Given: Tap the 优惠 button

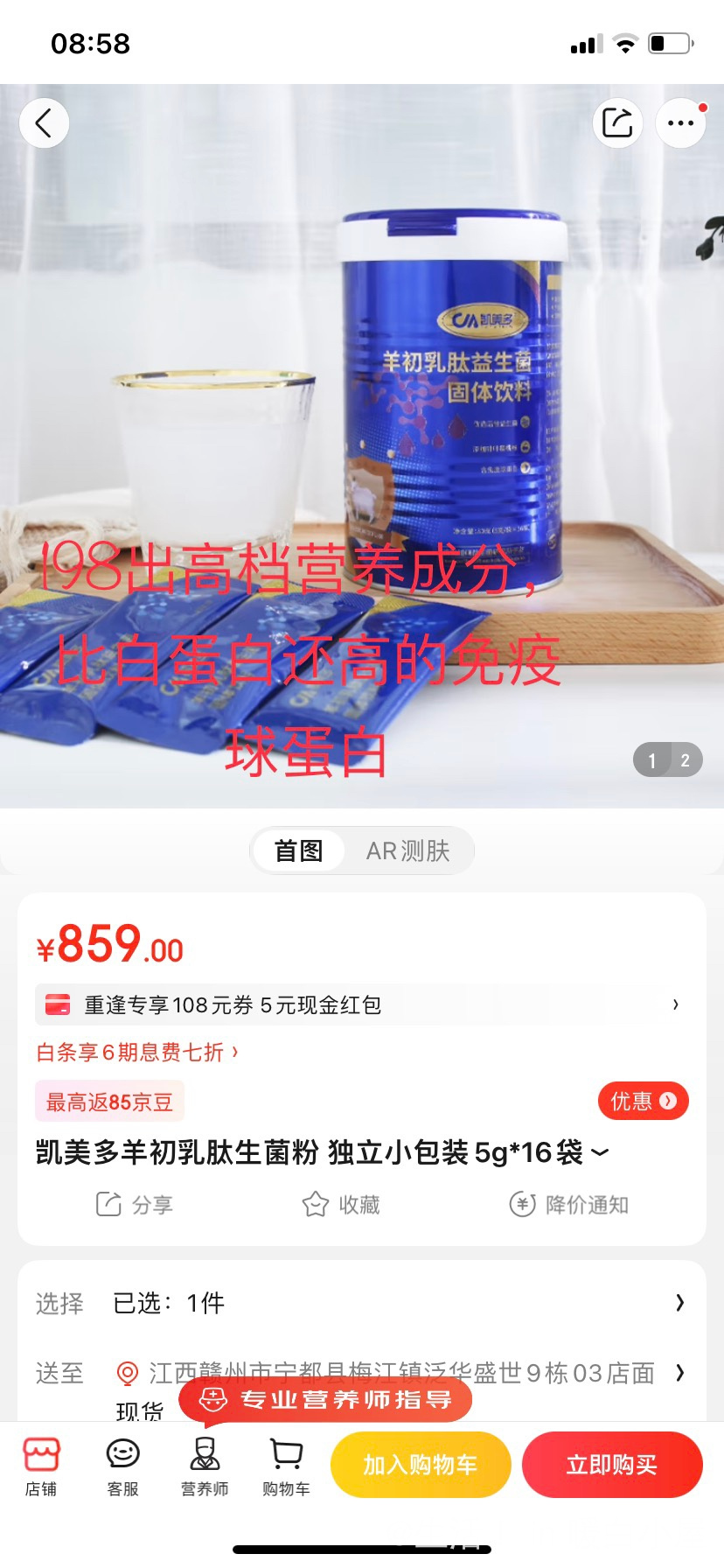Looking at the screenshot, I should point(643,1101).
